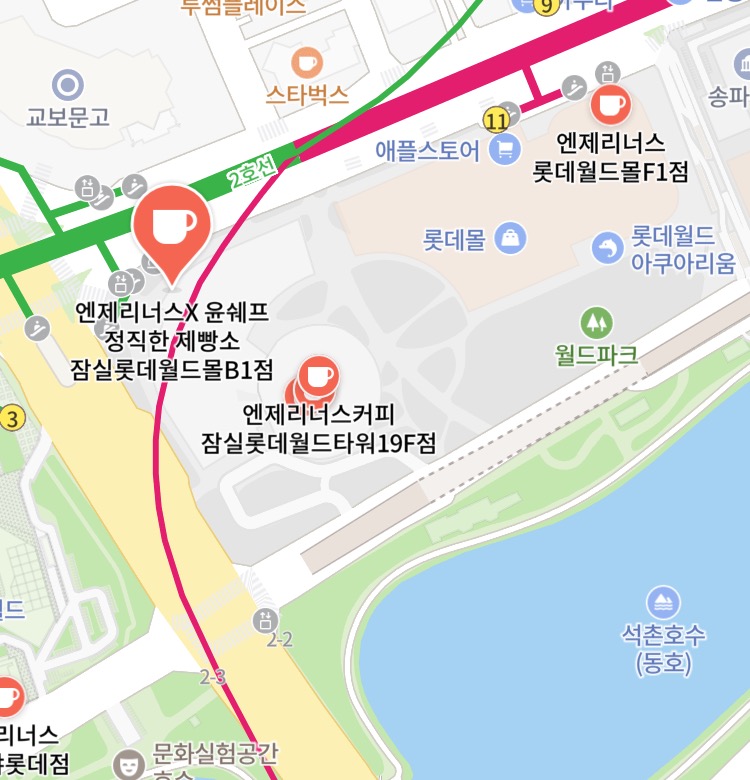Screen dimensions: 750x780
Task: Click the 엔제리너스 롯데월드몰F1점 cup marker
Action: pos(611,105)
